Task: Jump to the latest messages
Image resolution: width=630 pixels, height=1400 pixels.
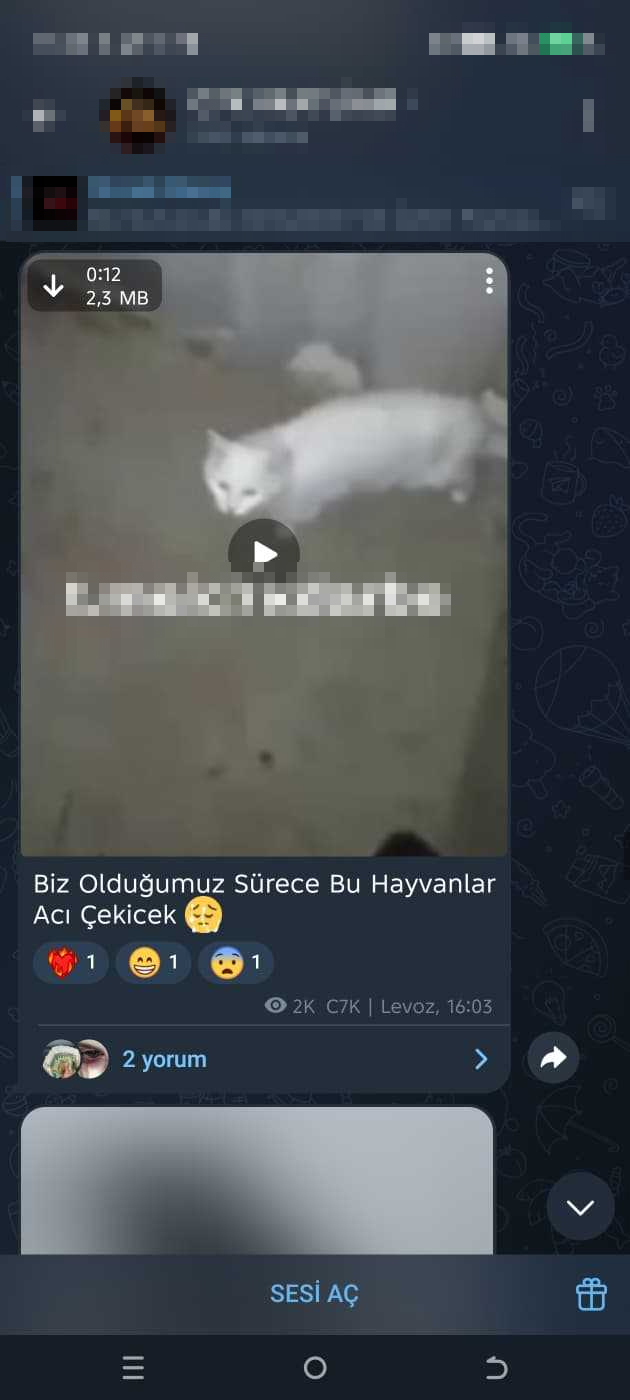Action: 580,1207
